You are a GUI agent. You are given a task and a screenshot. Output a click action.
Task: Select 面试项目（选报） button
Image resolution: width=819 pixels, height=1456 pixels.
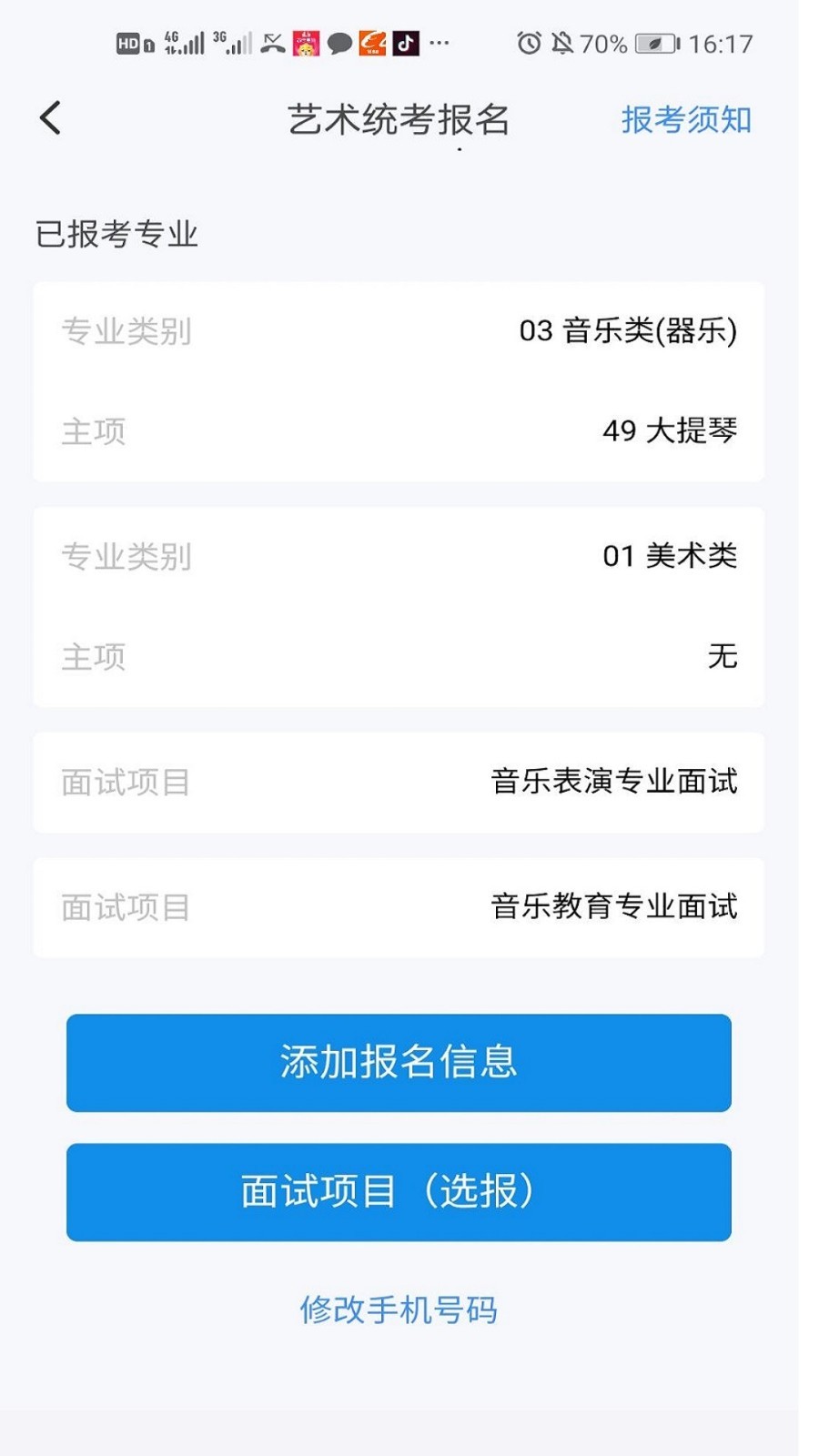coord(399,1192)
